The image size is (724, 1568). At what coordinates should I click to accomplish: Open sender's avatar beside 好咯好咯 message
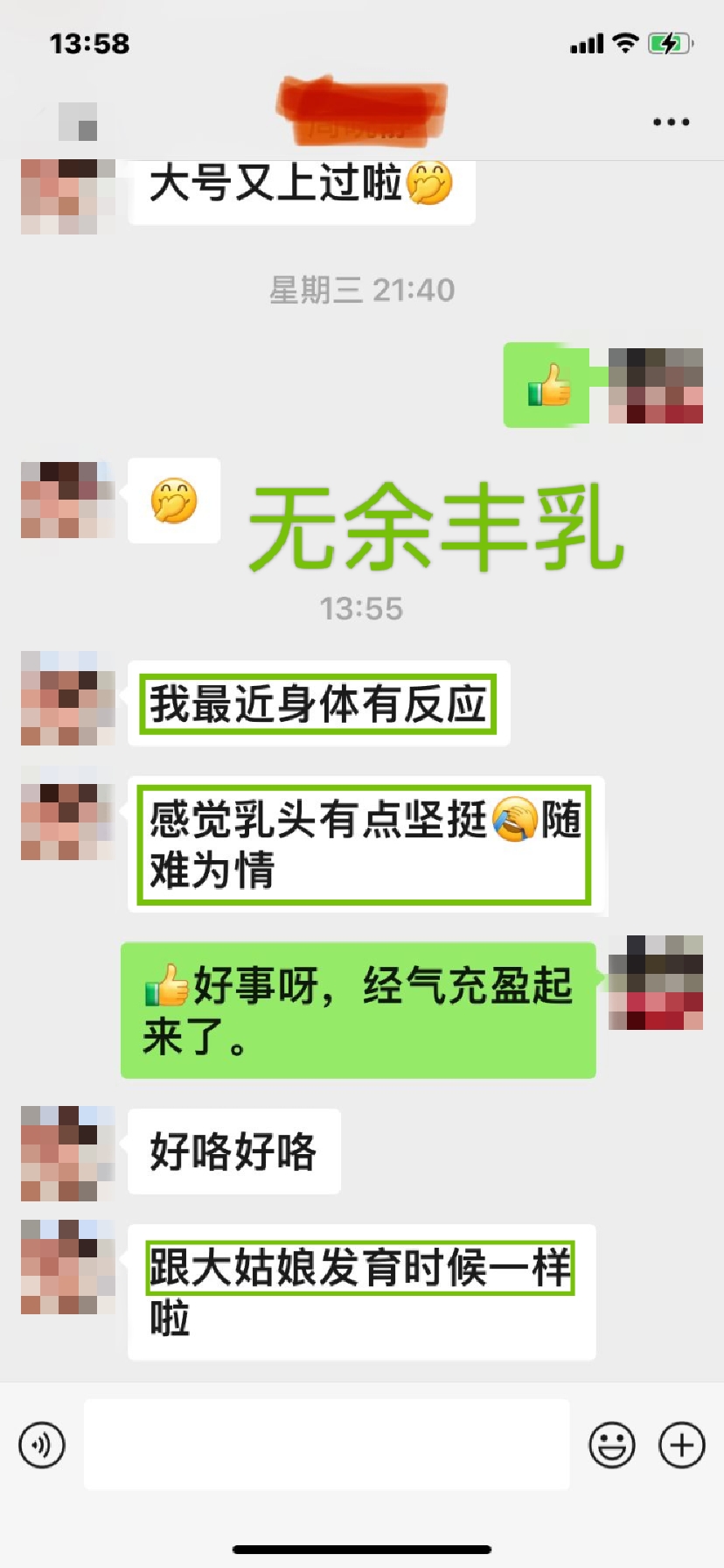click(x=68, y=1153)
